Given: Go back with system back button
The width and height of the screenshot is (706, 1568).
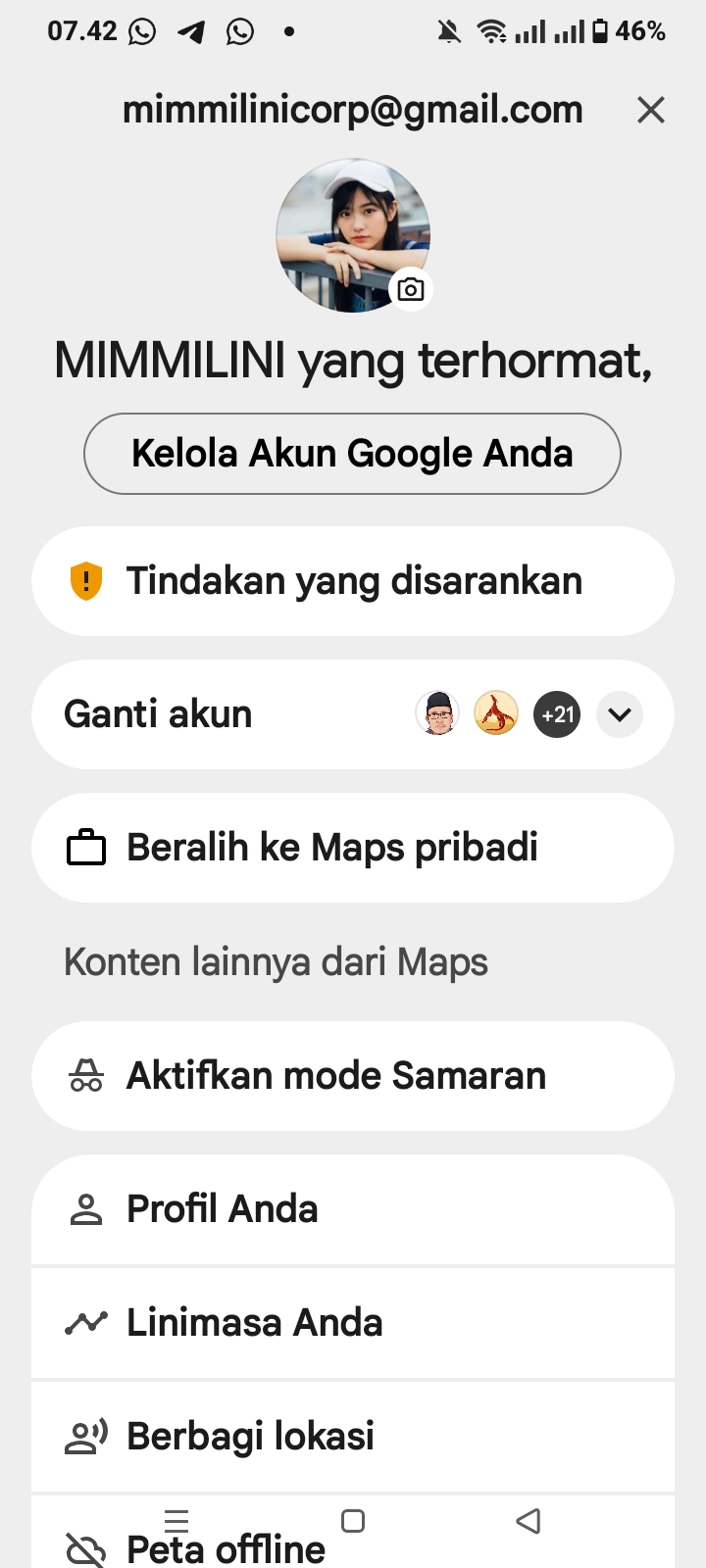Looking at the screenshot, I should (x=529, y=1521).
